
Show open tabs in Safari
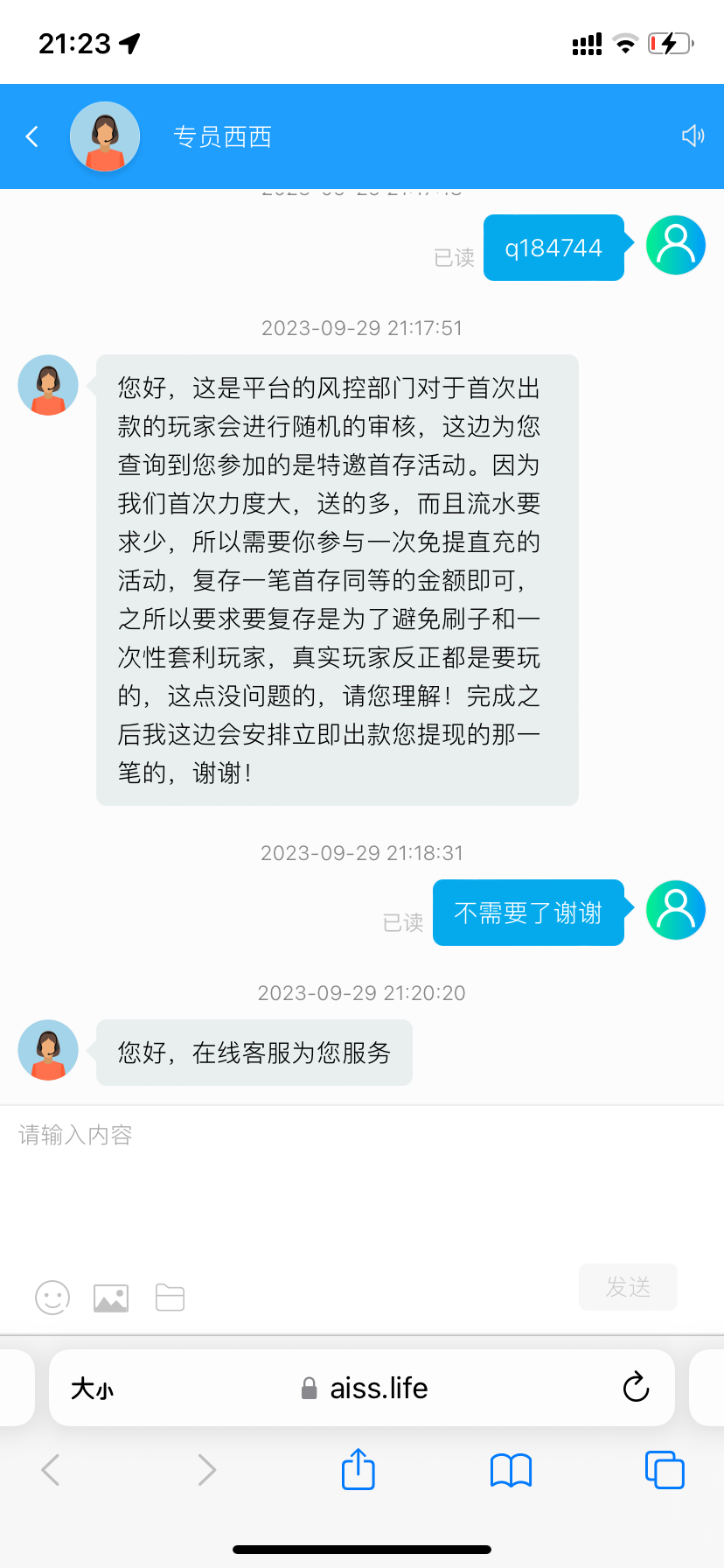click(664, 1469)
